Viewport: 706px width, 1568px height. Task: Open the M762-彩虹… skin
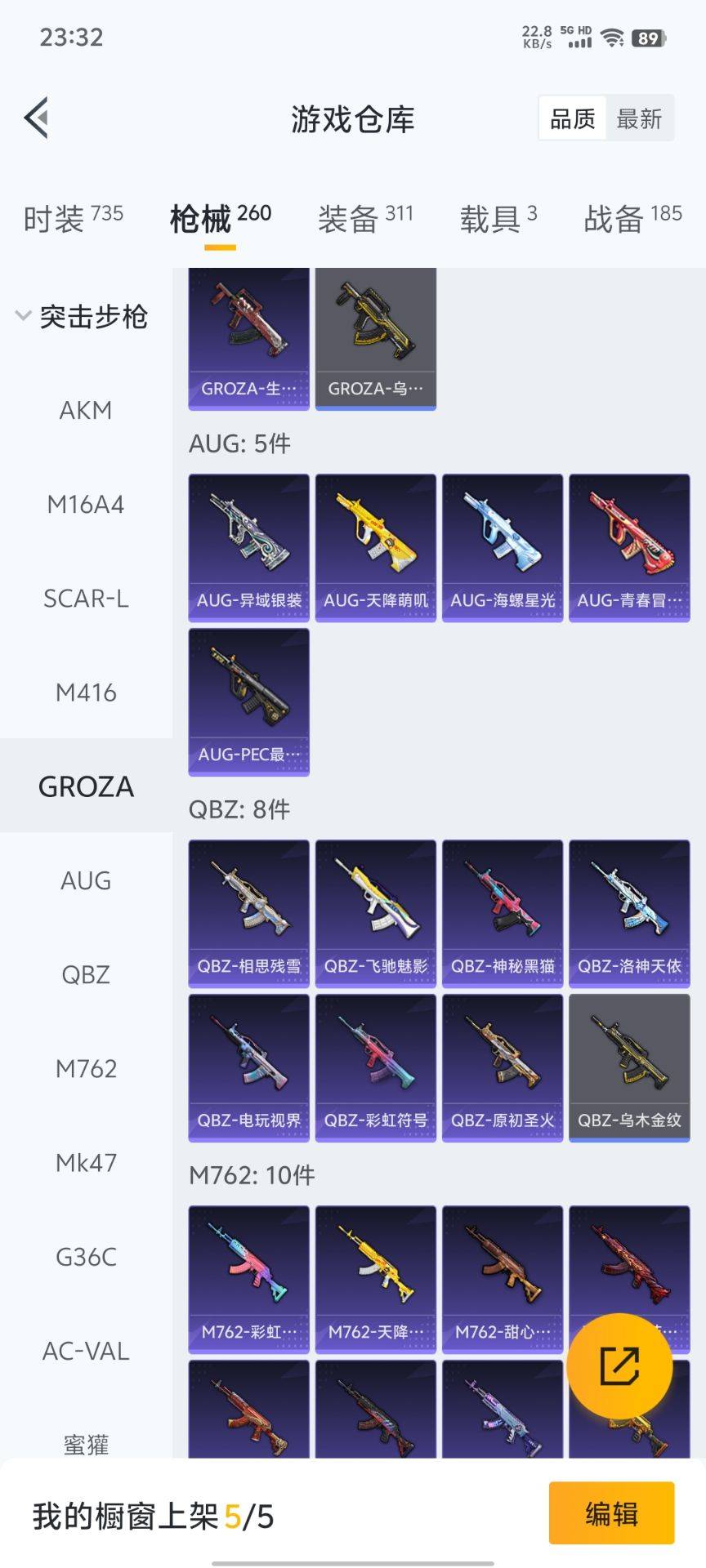tap(248, 1279)
